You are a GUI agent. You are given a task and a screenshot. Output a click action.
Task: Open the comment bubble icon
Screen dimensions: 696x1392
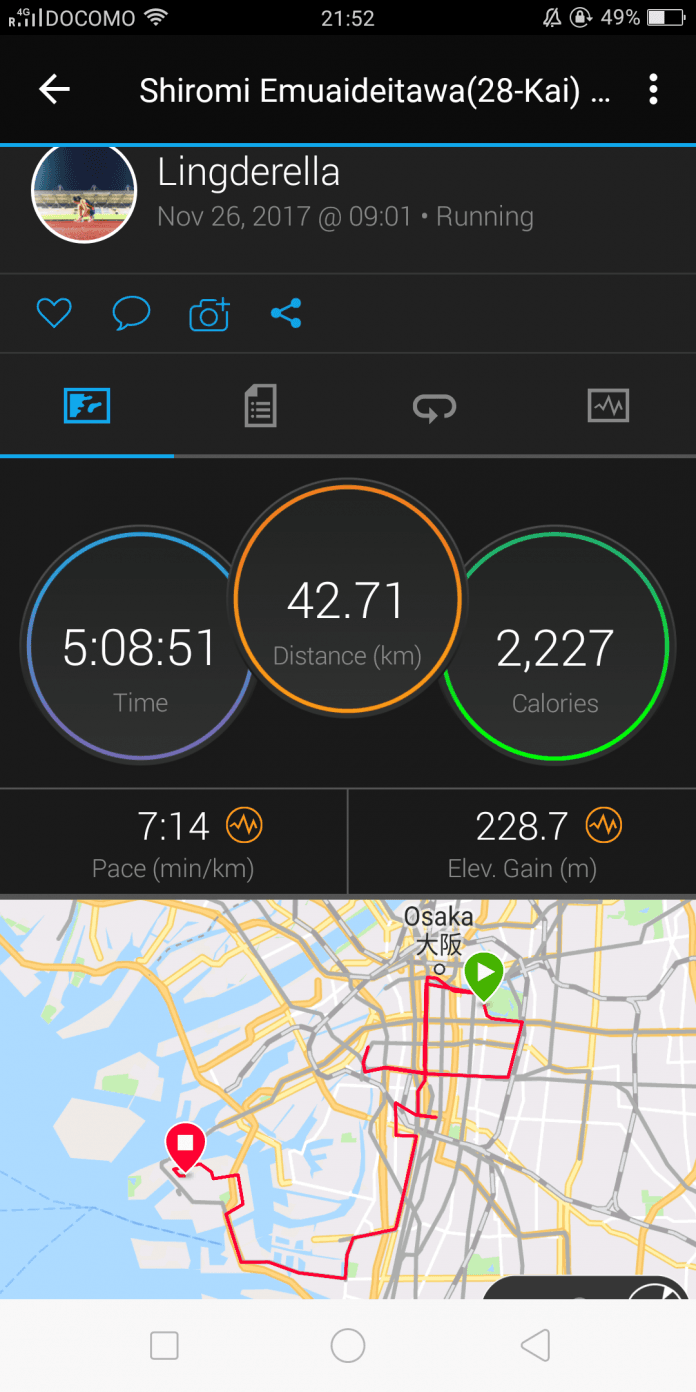pos(131,314)
